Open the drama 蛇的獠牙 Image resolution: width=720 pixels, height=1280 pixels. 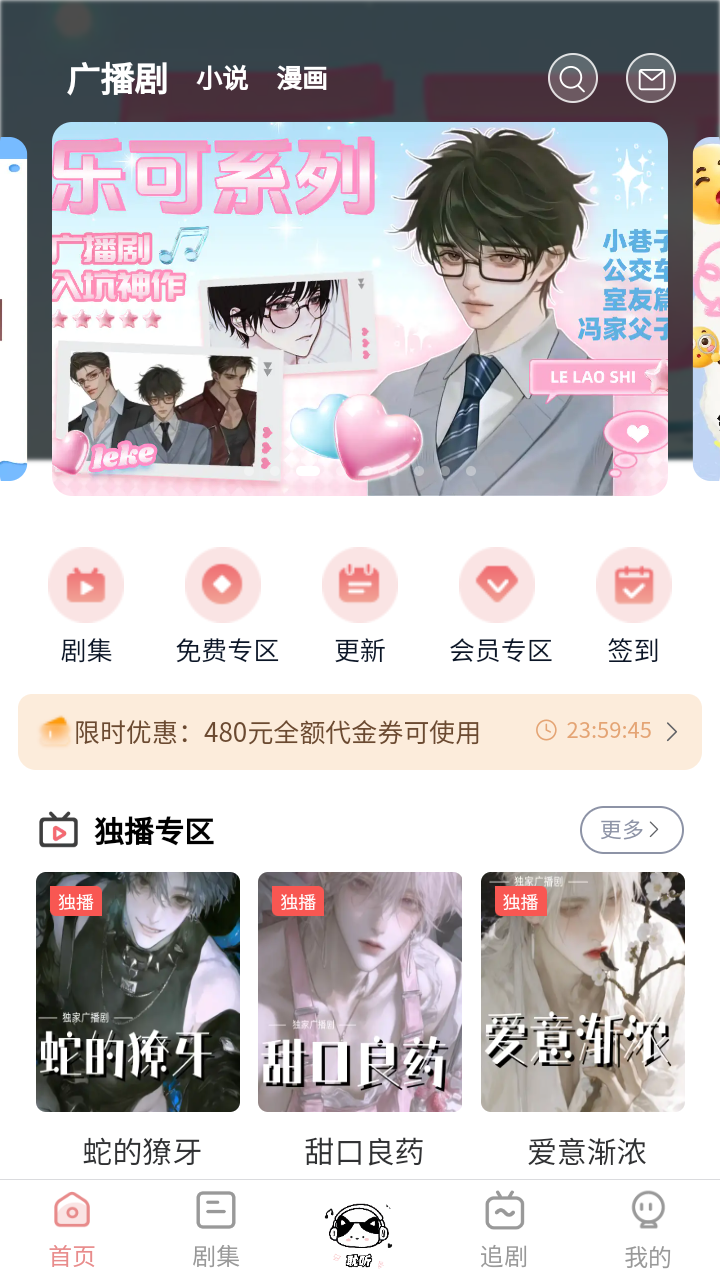(x=138, y=992)
